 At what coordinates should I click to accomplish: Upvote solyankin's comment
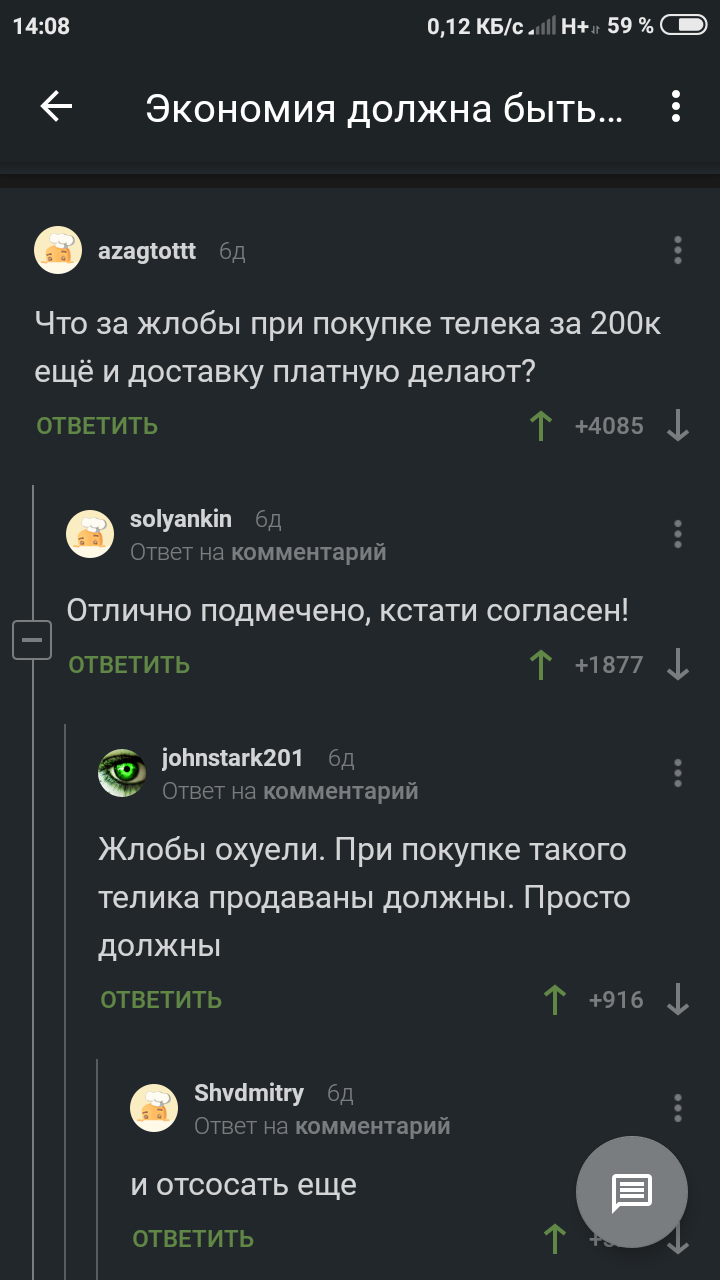[x=541, y=665]
